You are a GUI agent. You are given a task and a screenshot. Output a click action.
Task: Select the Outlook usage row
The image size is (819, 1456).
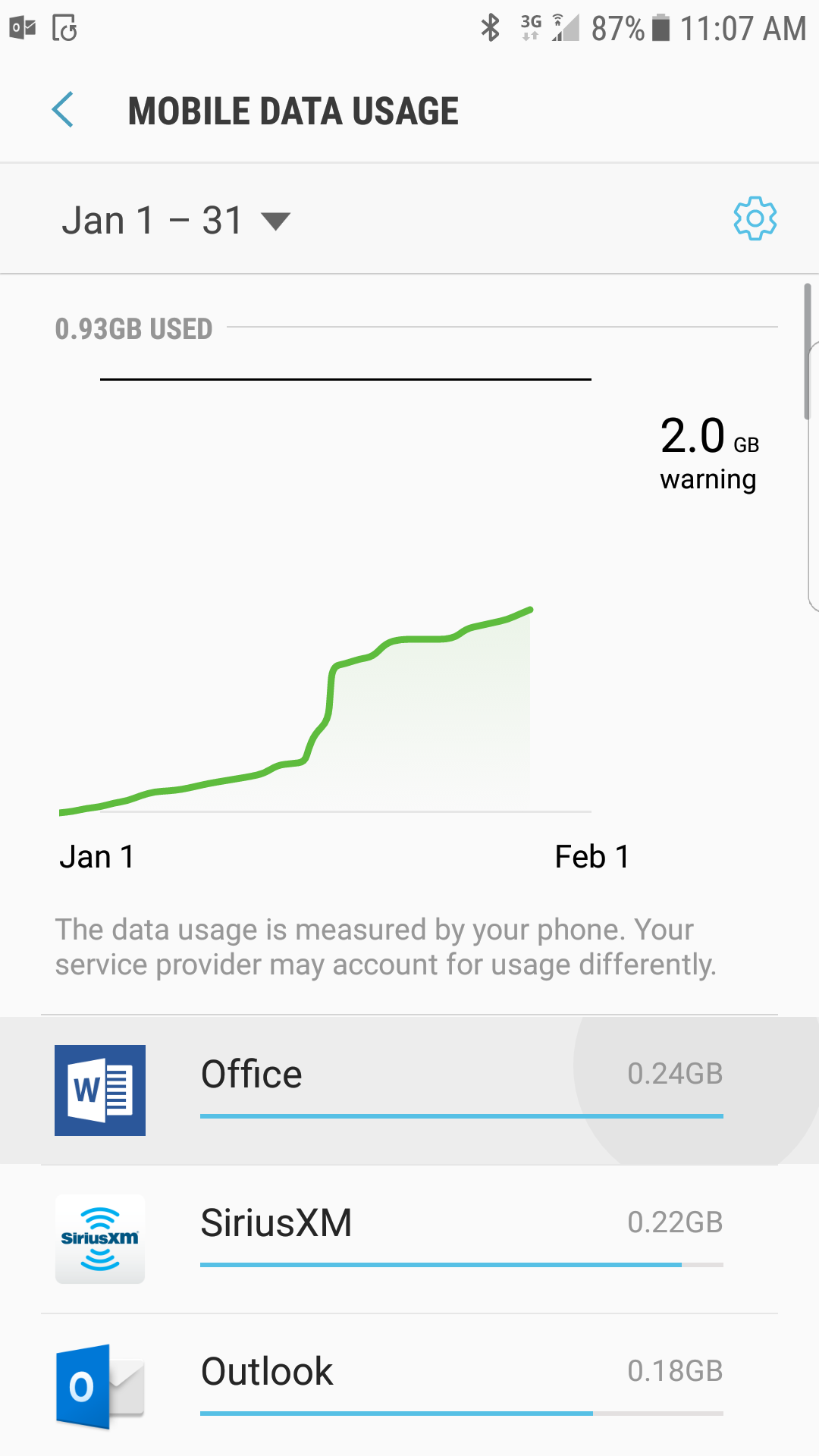[x=409, y=1386]
